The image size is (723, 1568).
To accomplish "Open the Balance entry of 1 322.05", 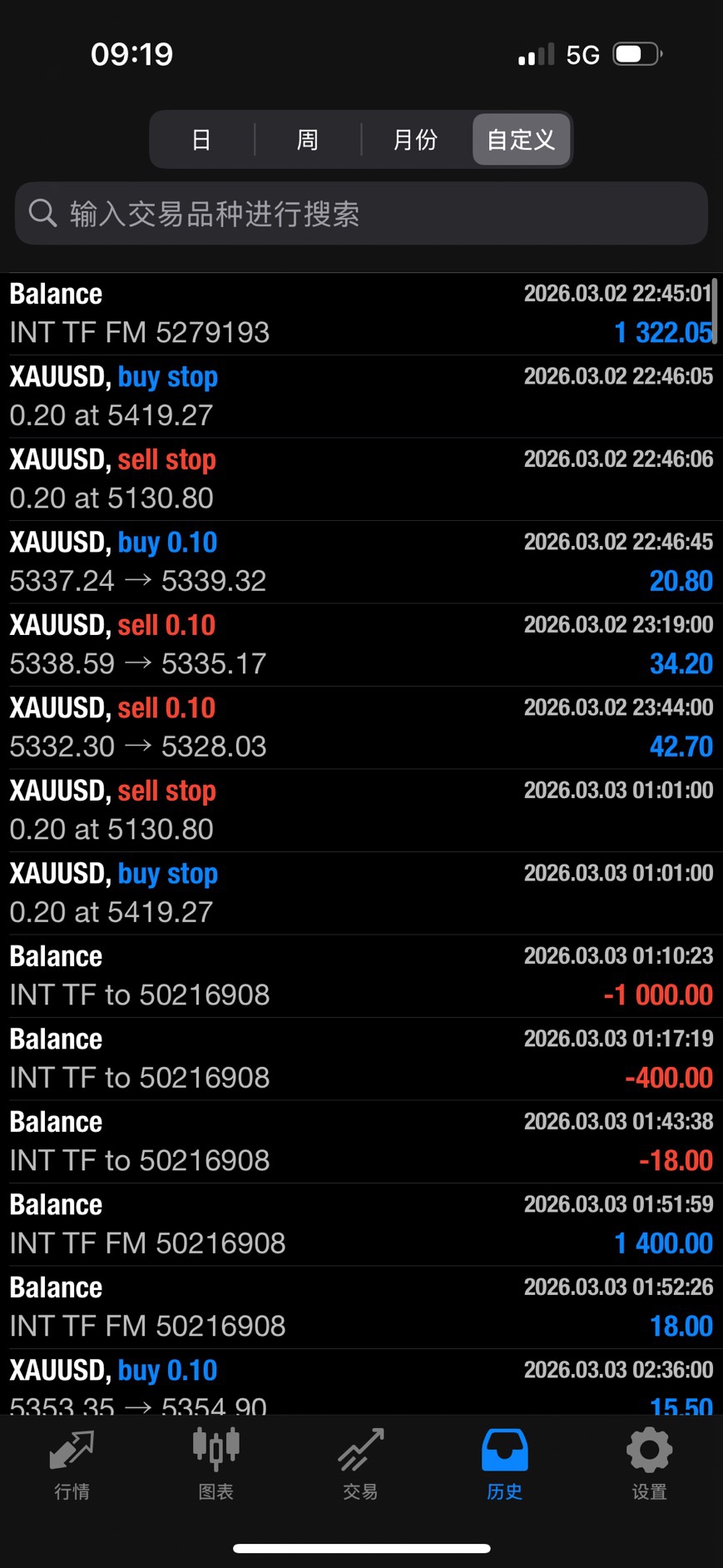I will (x=361, y=314).
